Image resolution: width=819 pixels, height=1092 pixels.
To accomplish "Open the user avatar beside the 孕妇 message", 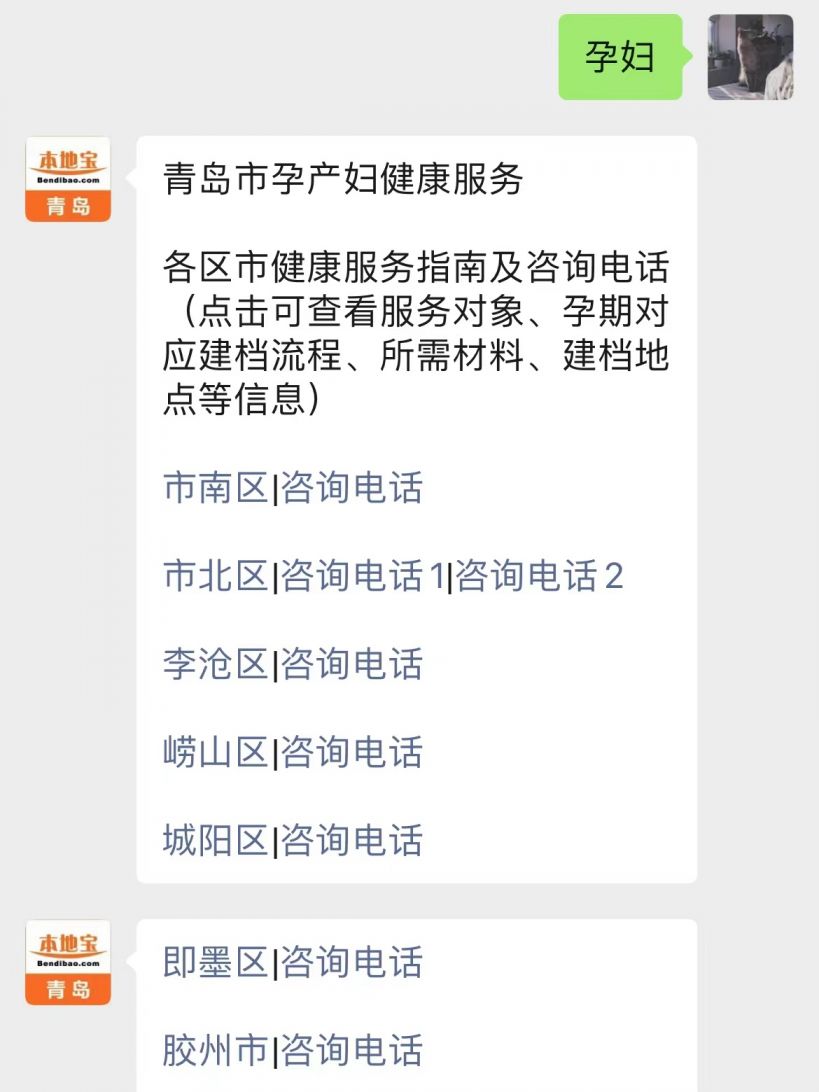I will (750, 57).
